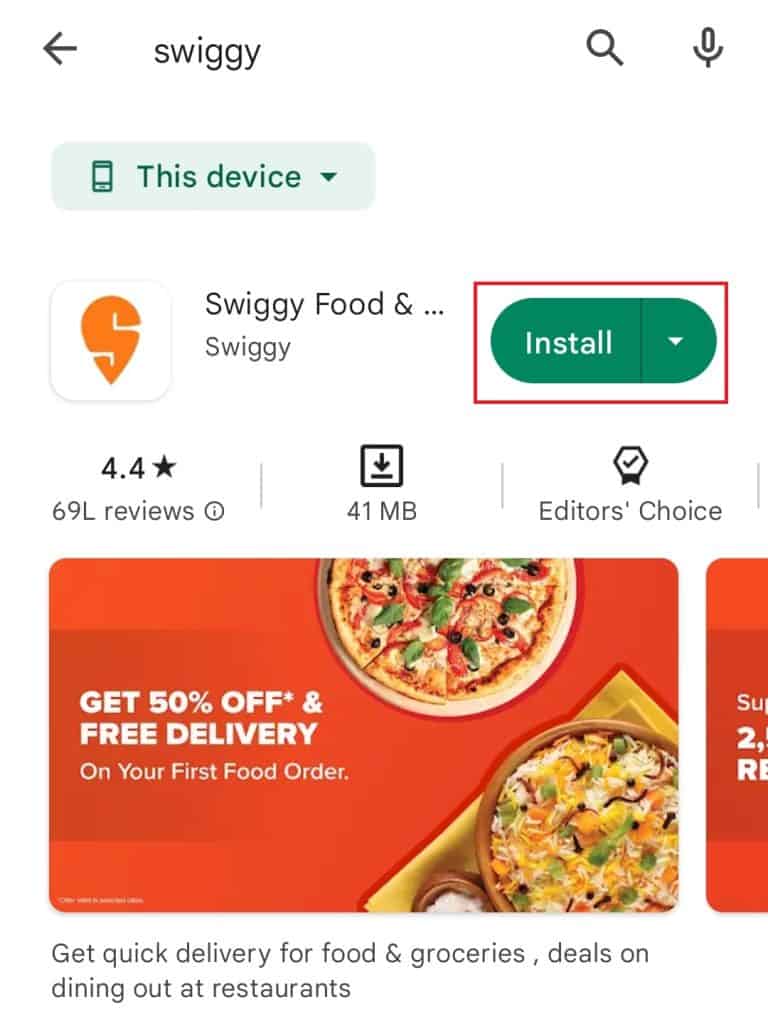Tap the search magnifier icon

(x=604, y=48)
